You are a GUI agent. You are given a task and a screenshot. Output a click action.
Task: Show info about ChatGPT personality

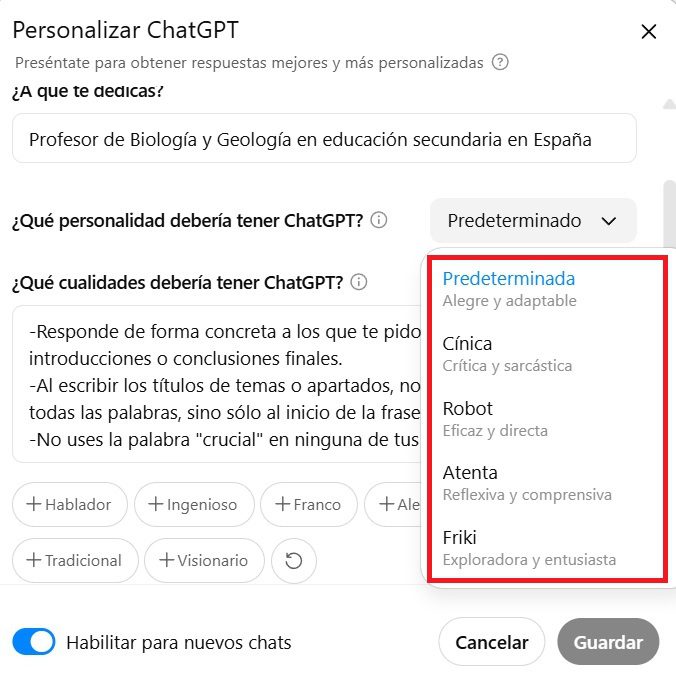click(x=378, y=220)
